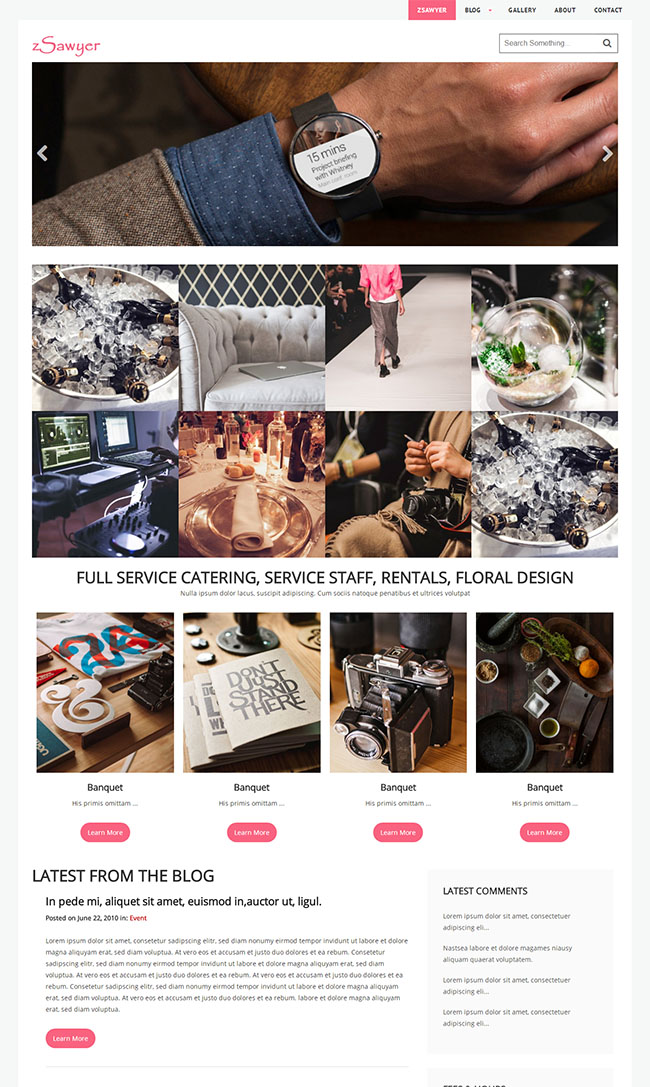Image resolution: width=650 pixels, height=1087 pixels.
Task: Advance to the next slide
Action: point(607,154)
